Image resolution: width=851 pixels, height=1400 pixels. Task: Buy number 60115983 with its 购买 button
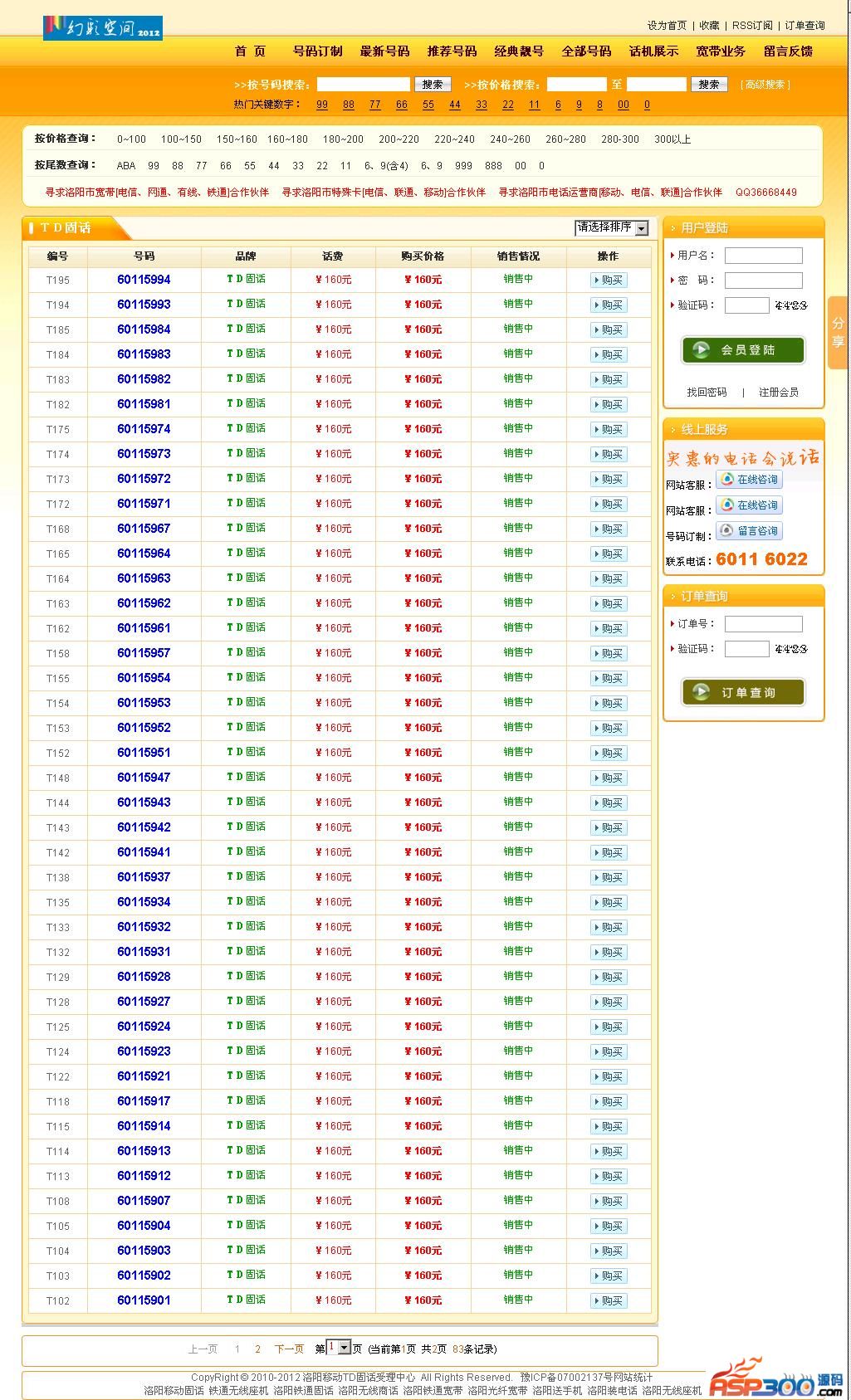(609, 354)
